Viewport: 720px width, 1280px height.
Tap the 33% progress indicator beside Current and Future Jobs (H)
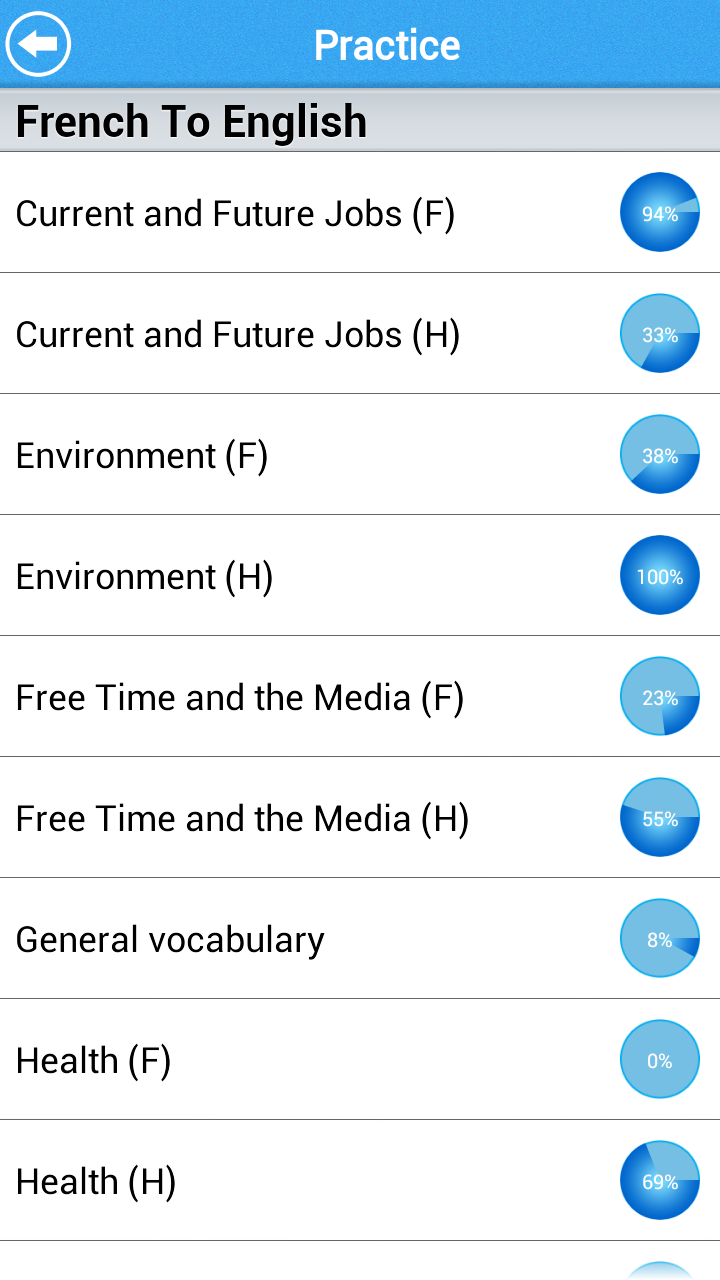click(660, 333)
